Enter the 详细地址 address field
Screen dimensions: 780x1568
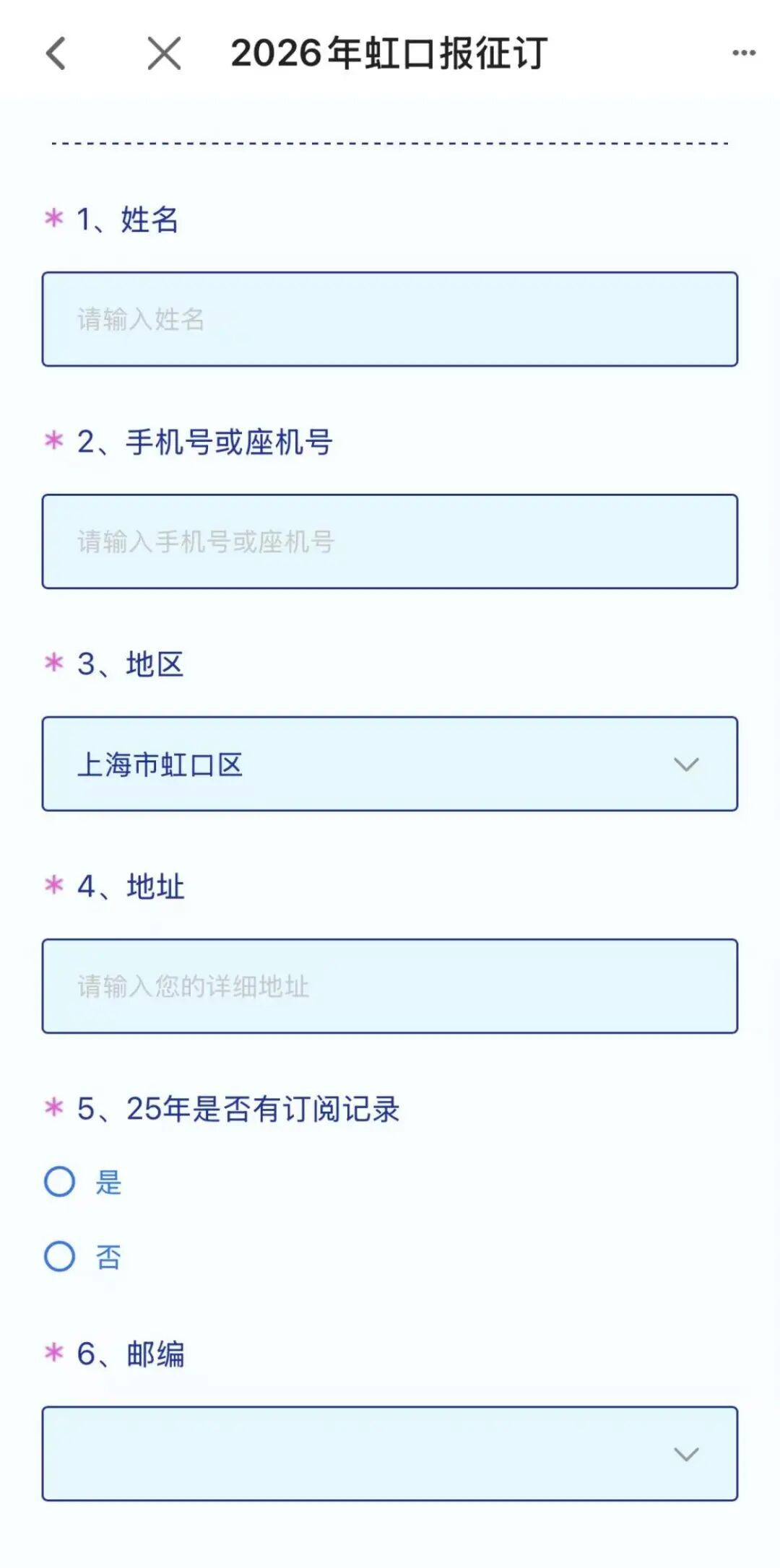(390, 986)
